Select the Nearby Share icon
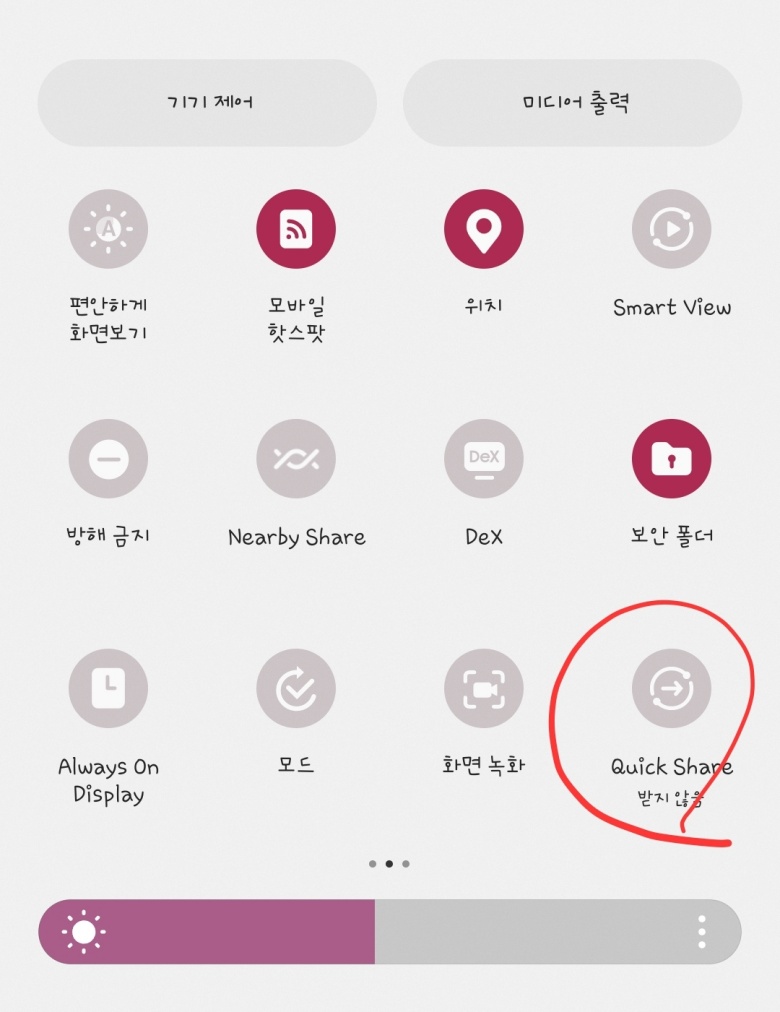The image size is (780, 1012). click(x=296, y=458)
